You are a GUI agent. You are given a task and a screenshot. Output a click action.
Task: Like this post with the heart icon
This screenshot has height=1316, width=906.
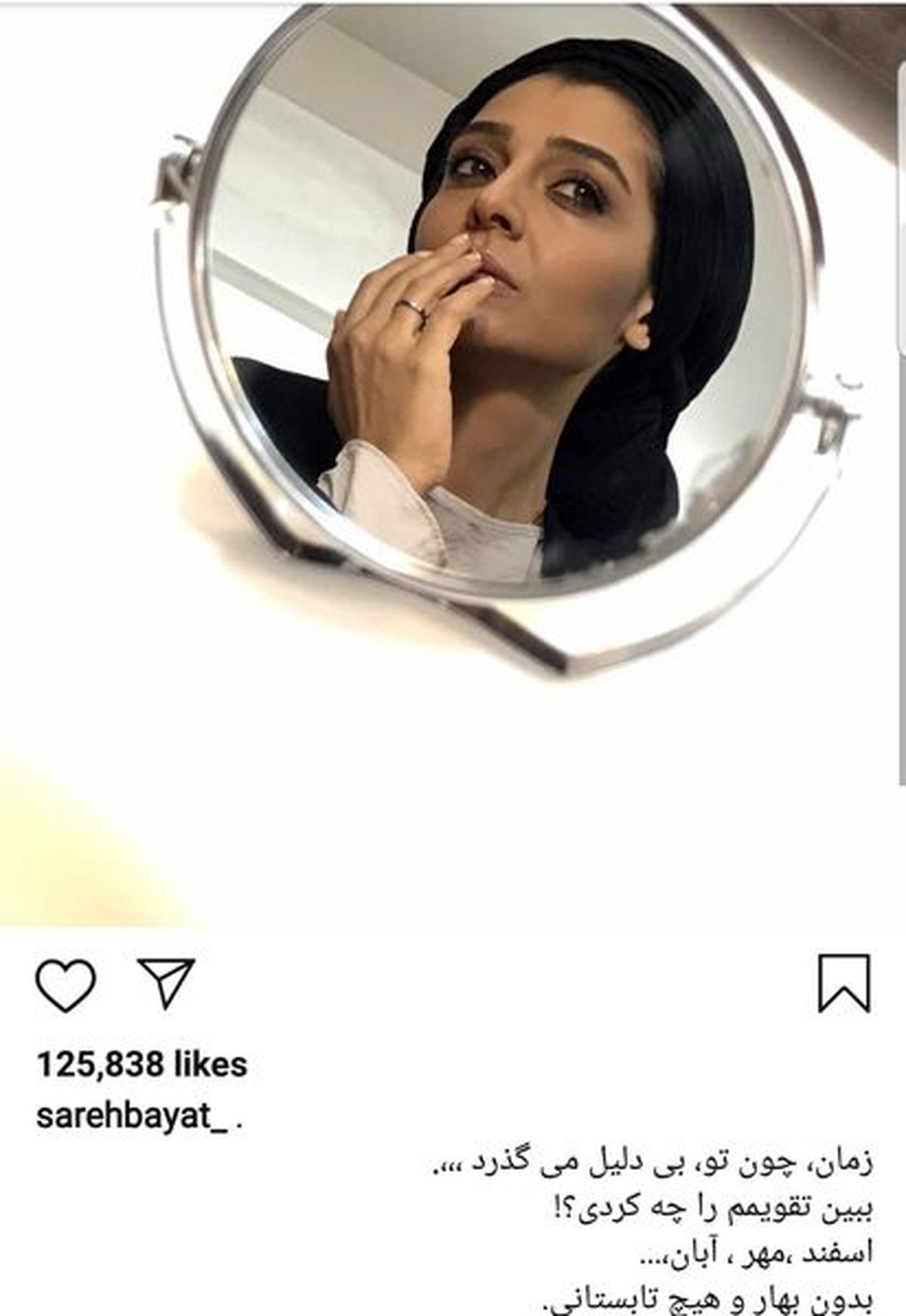coord(66,986)
